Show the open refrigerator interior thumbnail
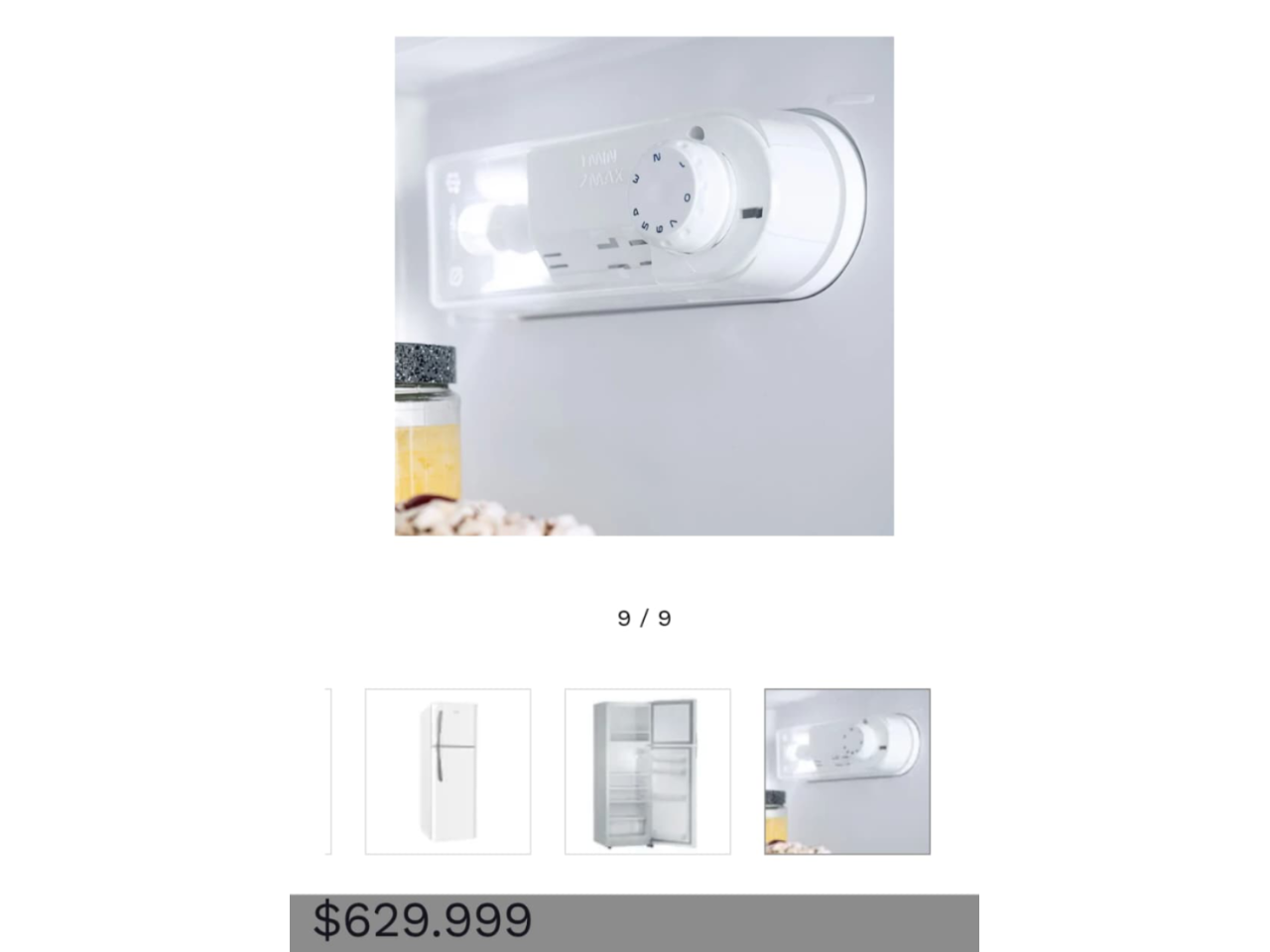 click(647, 771)
